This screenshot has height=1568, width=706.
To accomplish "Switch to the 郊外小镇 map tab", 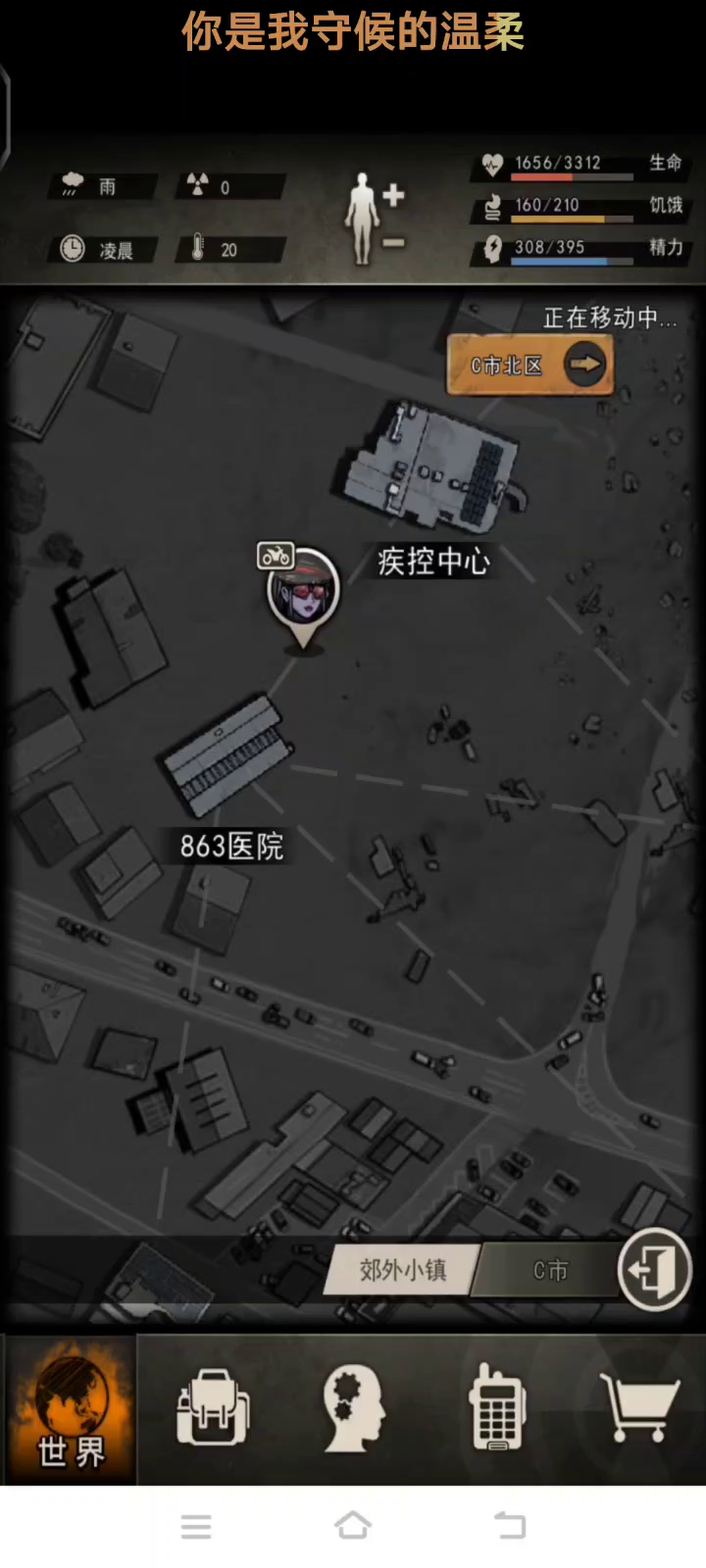I will click(402, 1270).
